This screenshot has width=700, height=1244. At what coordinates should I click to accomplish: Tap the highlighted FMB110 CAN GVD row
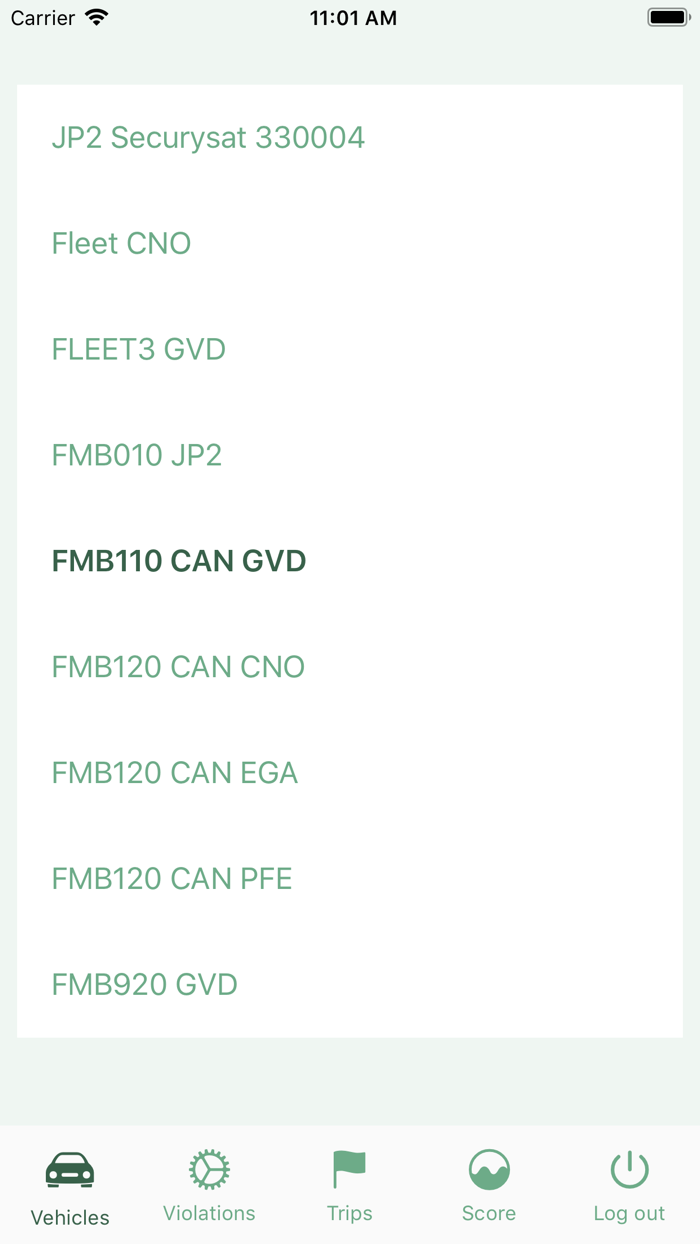click(x=179, y=562)
